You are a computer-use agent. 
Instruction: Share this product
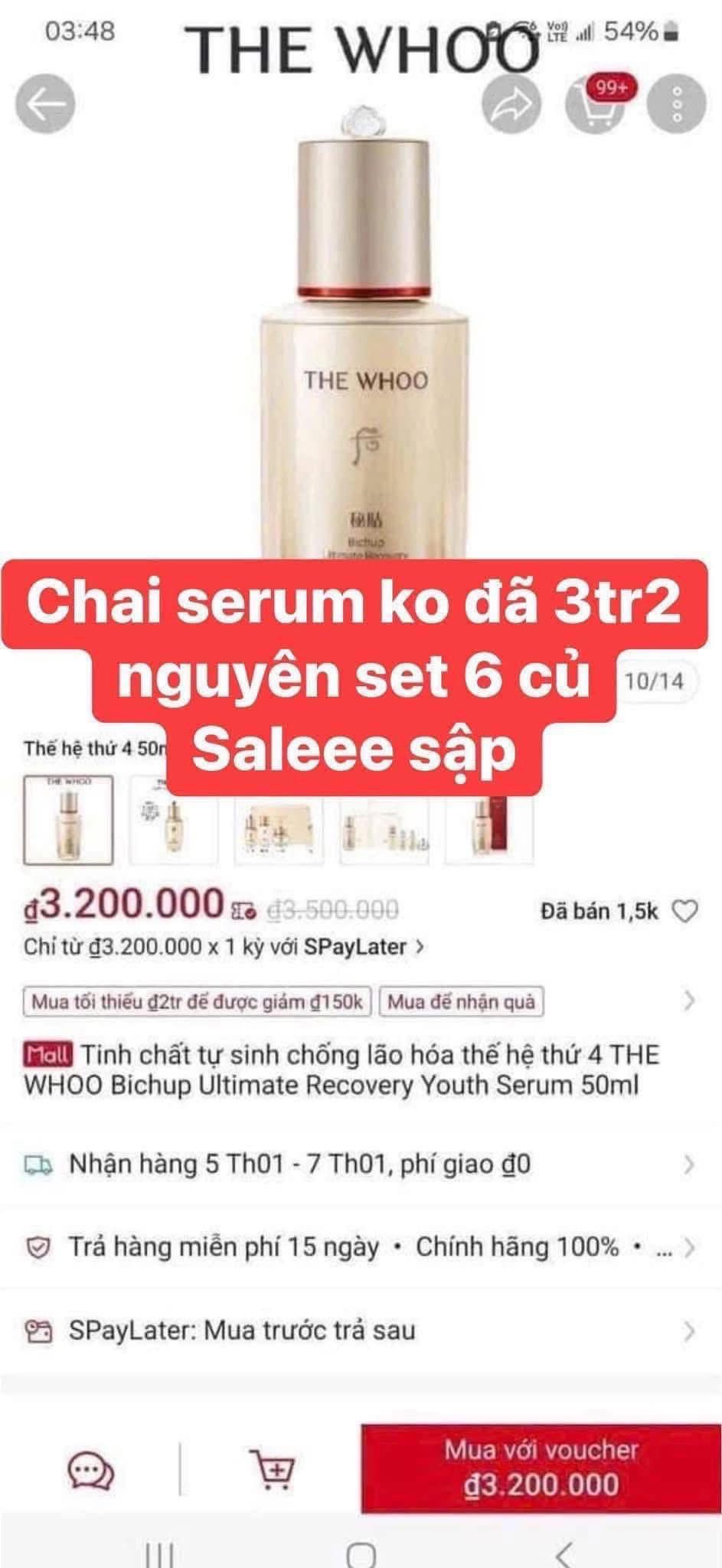point(511,104)
